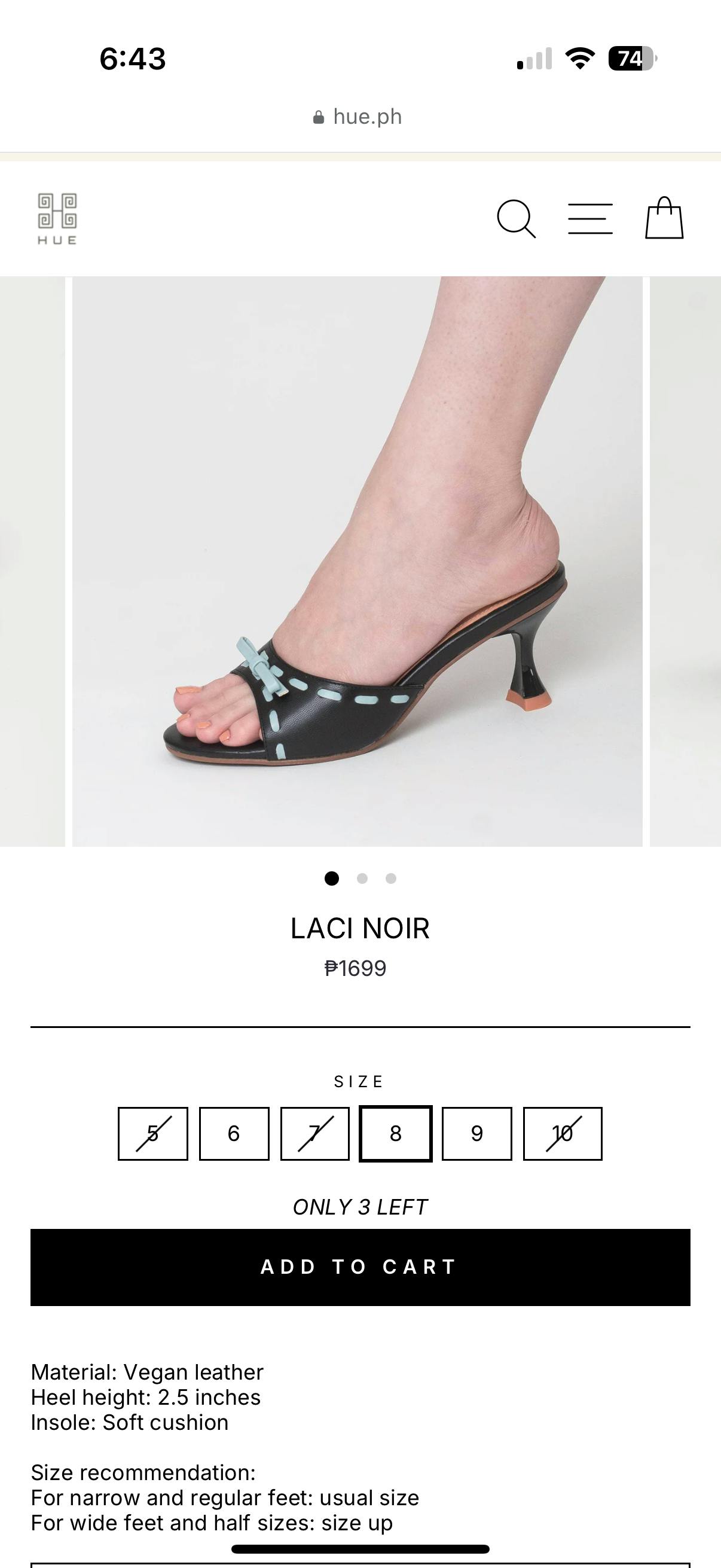Jump to the second product photo dot

pyautogui.click(x=362, y=878)
